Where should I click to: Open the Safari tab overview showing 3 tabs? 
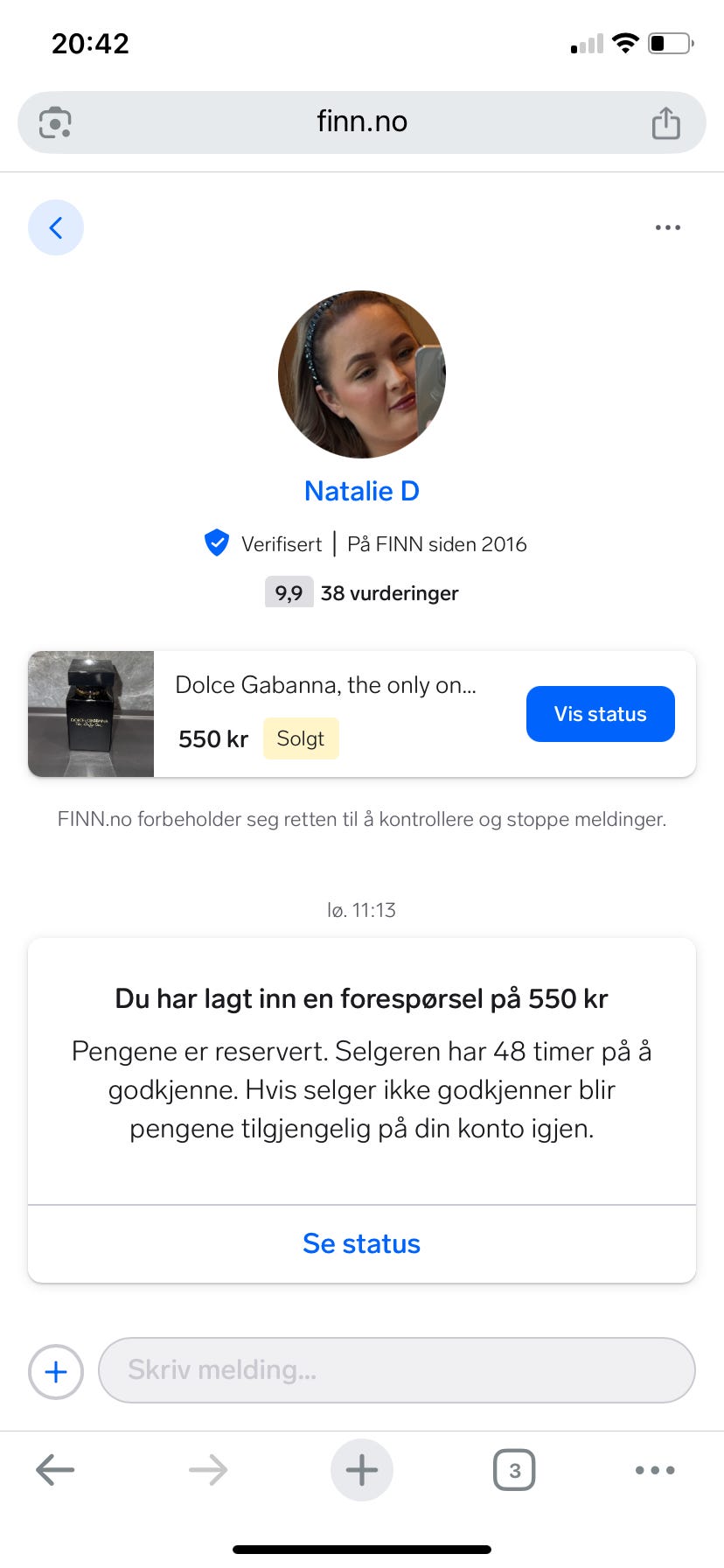click(514, 1470)
